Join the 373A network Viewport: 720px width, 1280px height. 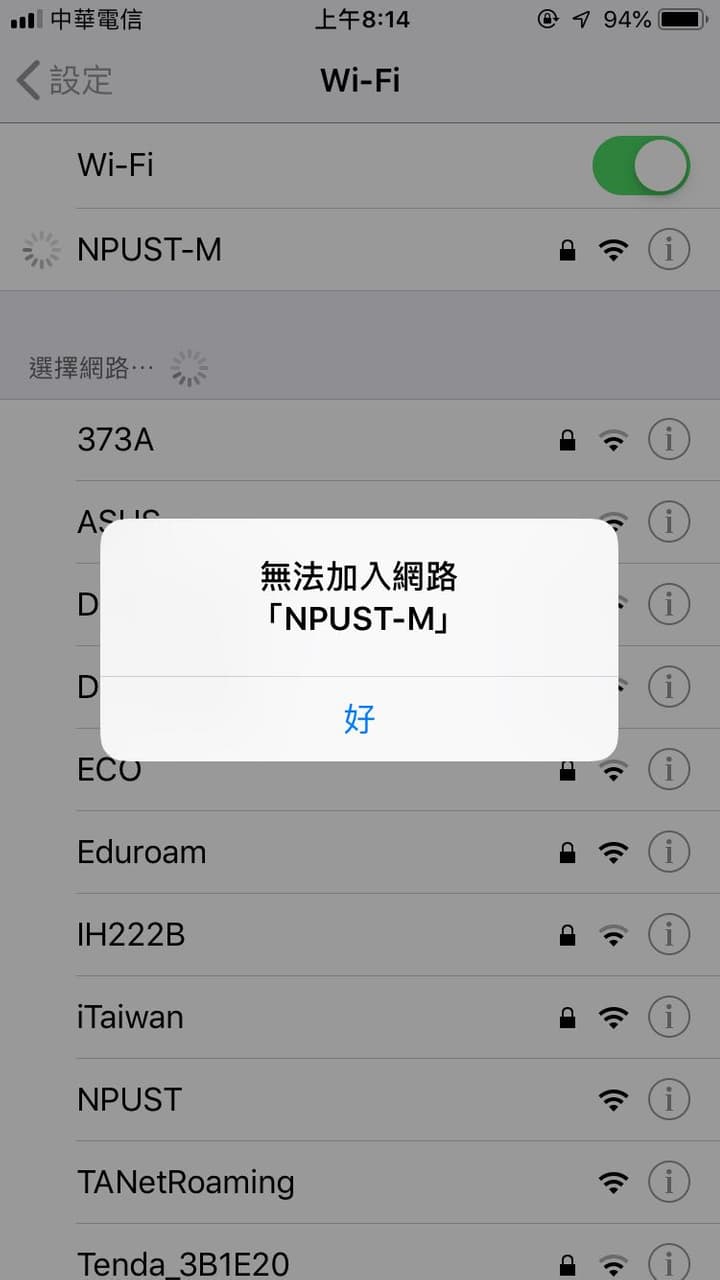pyautogui.click(x=116, y=439)
